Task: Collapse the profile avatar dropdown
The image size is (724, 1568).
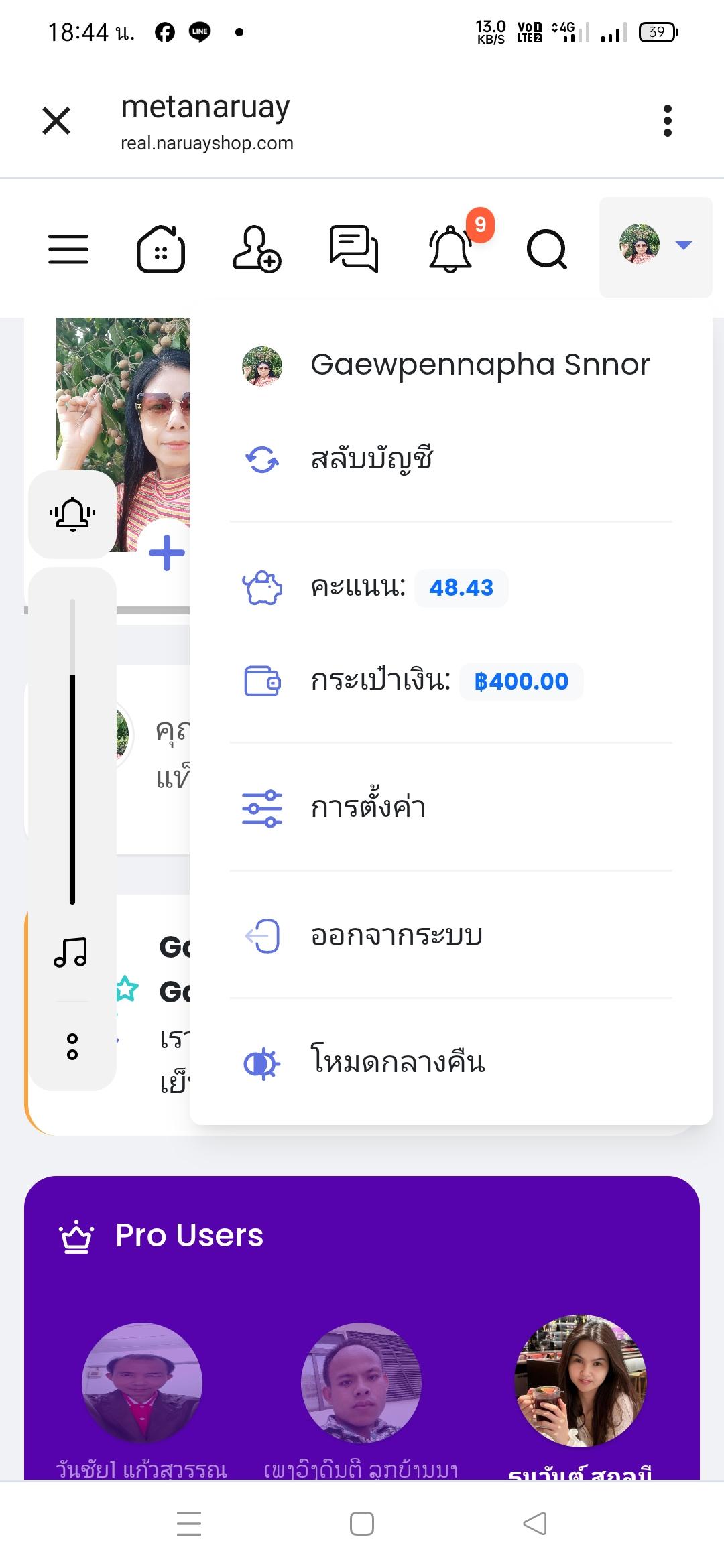Action: (656, 247)
